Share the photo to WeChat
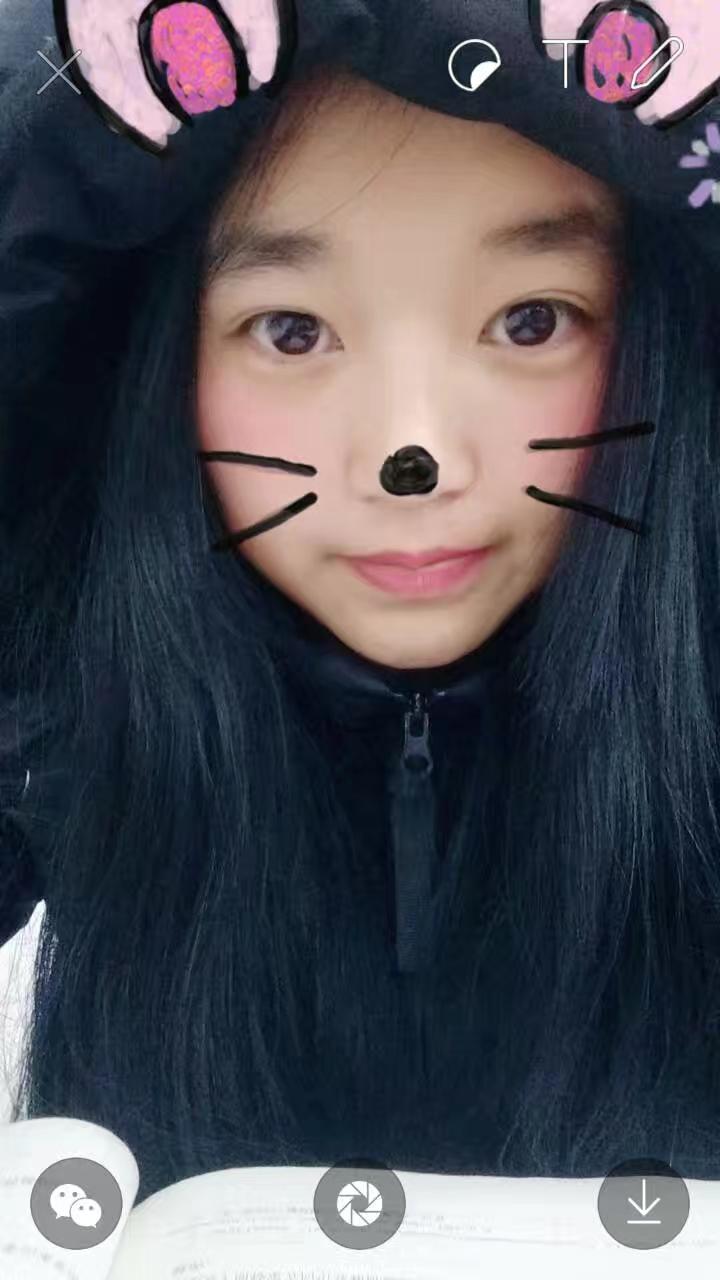 (x=76, y=1204)
